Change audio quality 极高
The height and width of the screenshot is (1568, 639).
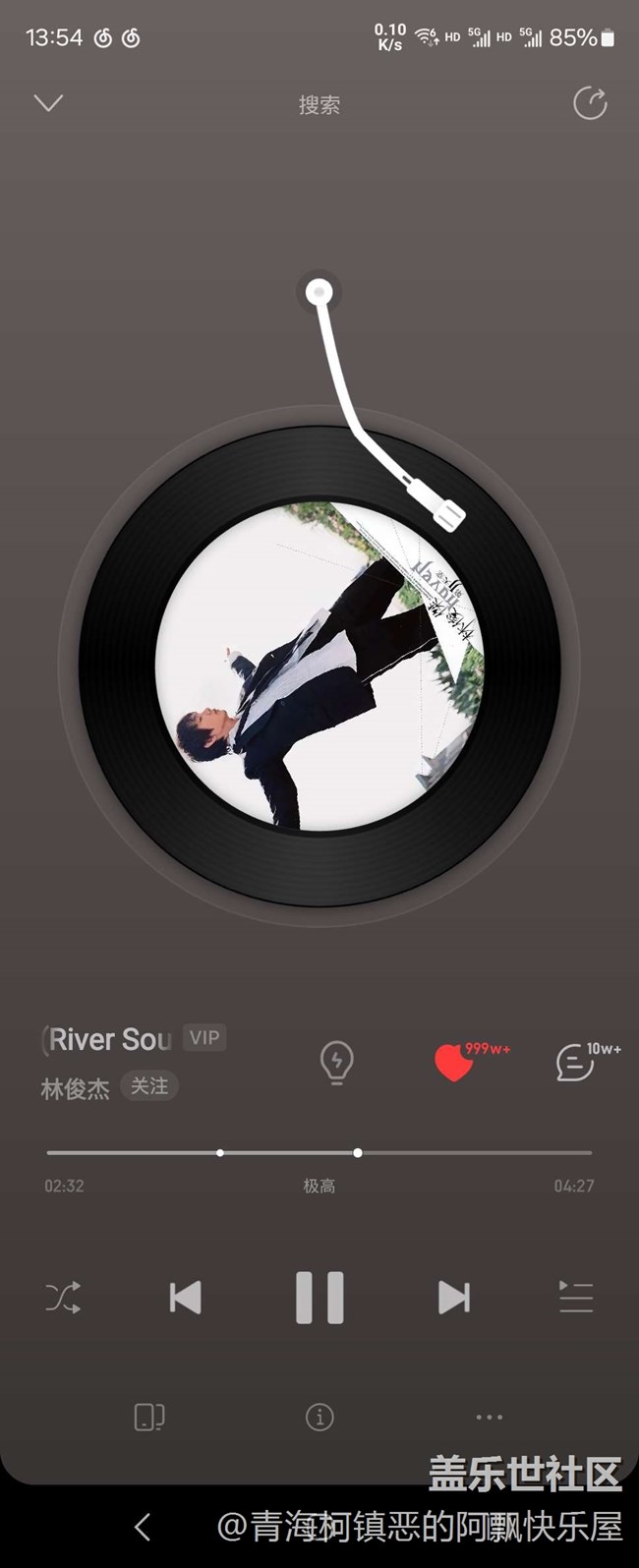319,1186
